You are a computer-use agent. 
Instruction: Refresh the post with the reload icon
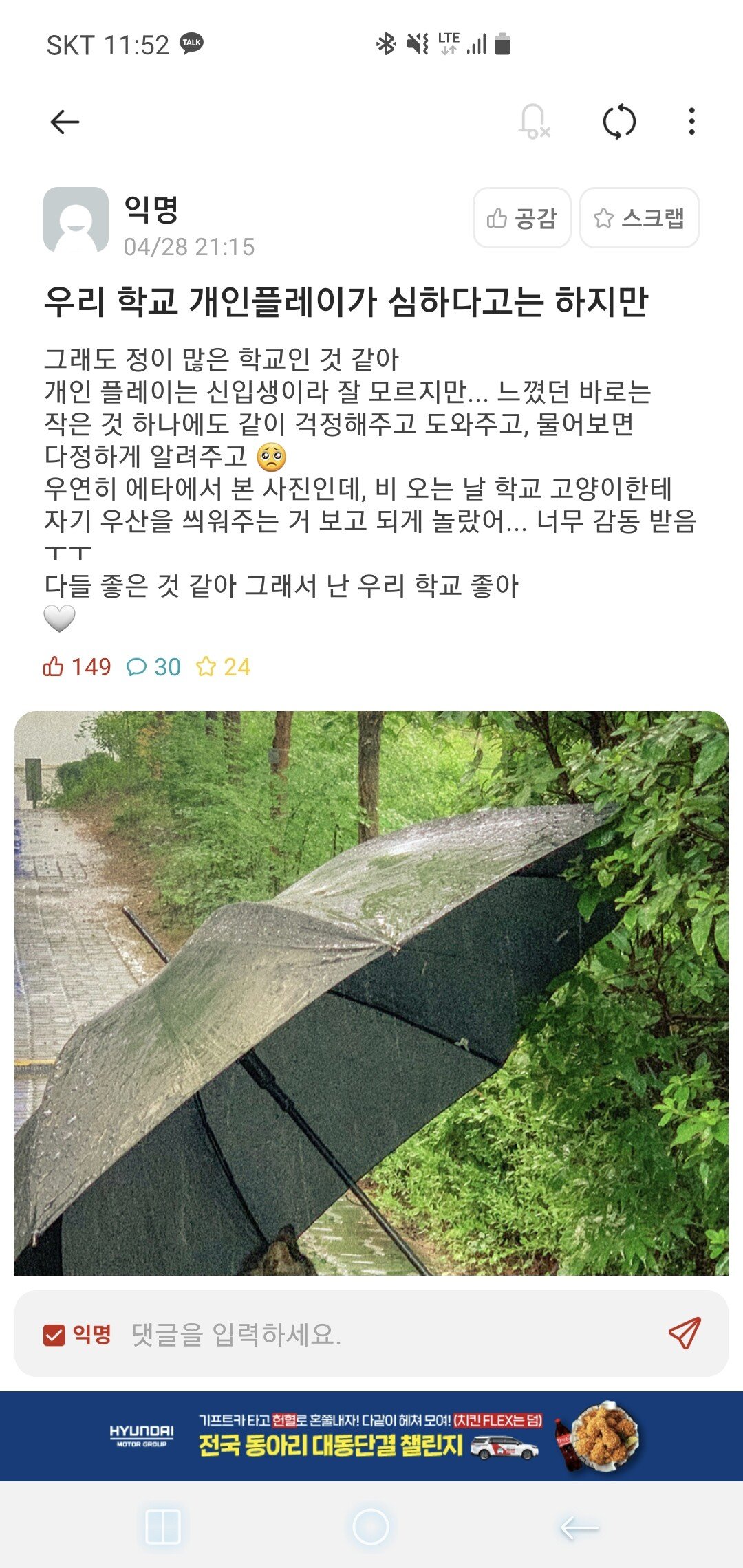coord(619,122)
